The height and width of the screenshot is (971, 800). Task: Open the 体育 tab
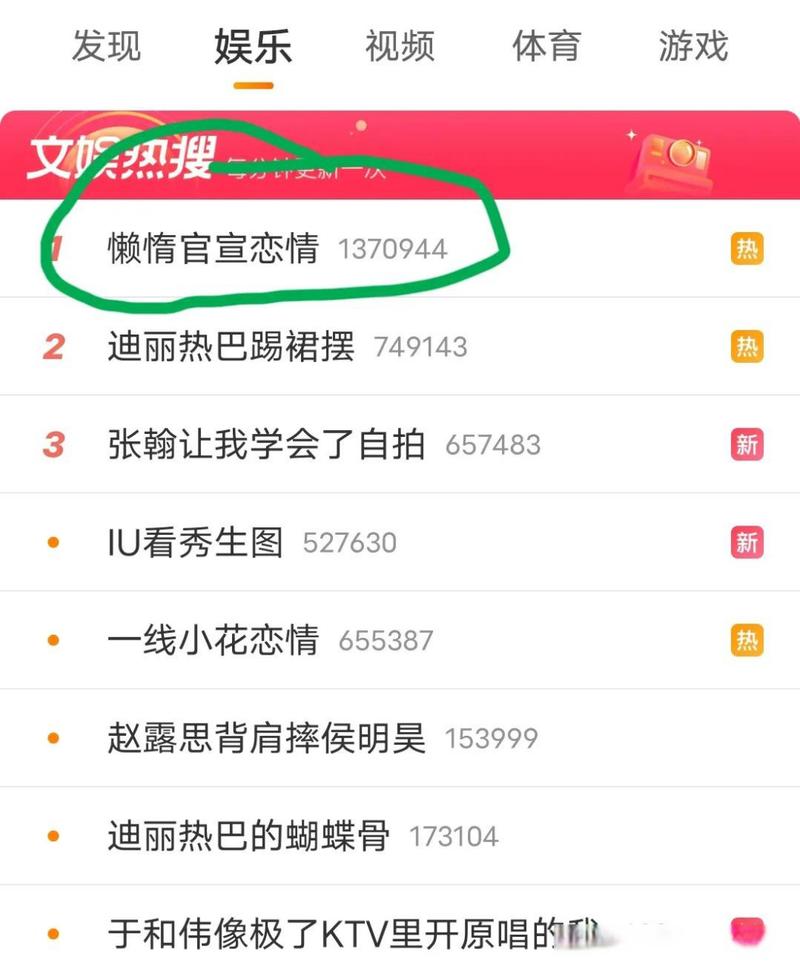[547, 46]
